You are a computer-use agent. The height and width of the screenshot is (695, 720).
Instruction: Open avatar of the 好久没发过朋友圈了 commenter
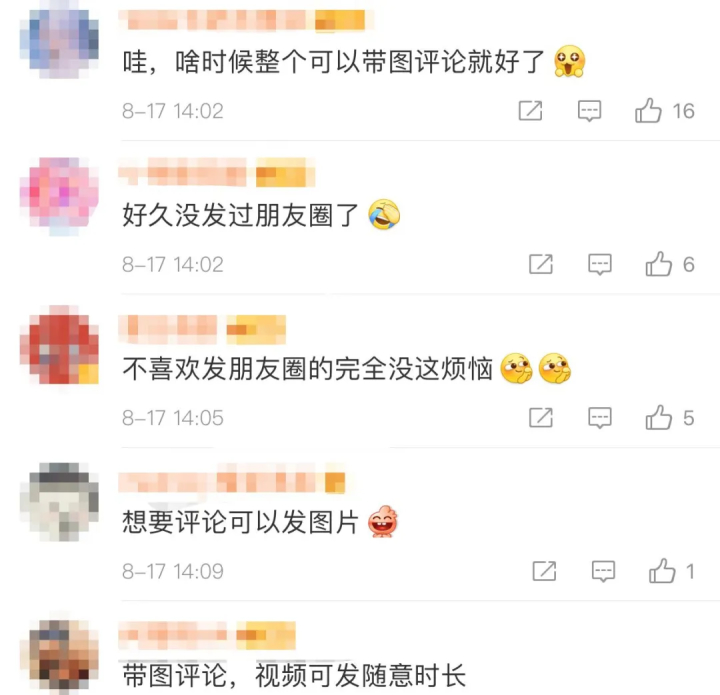click(x=59, y=195)
